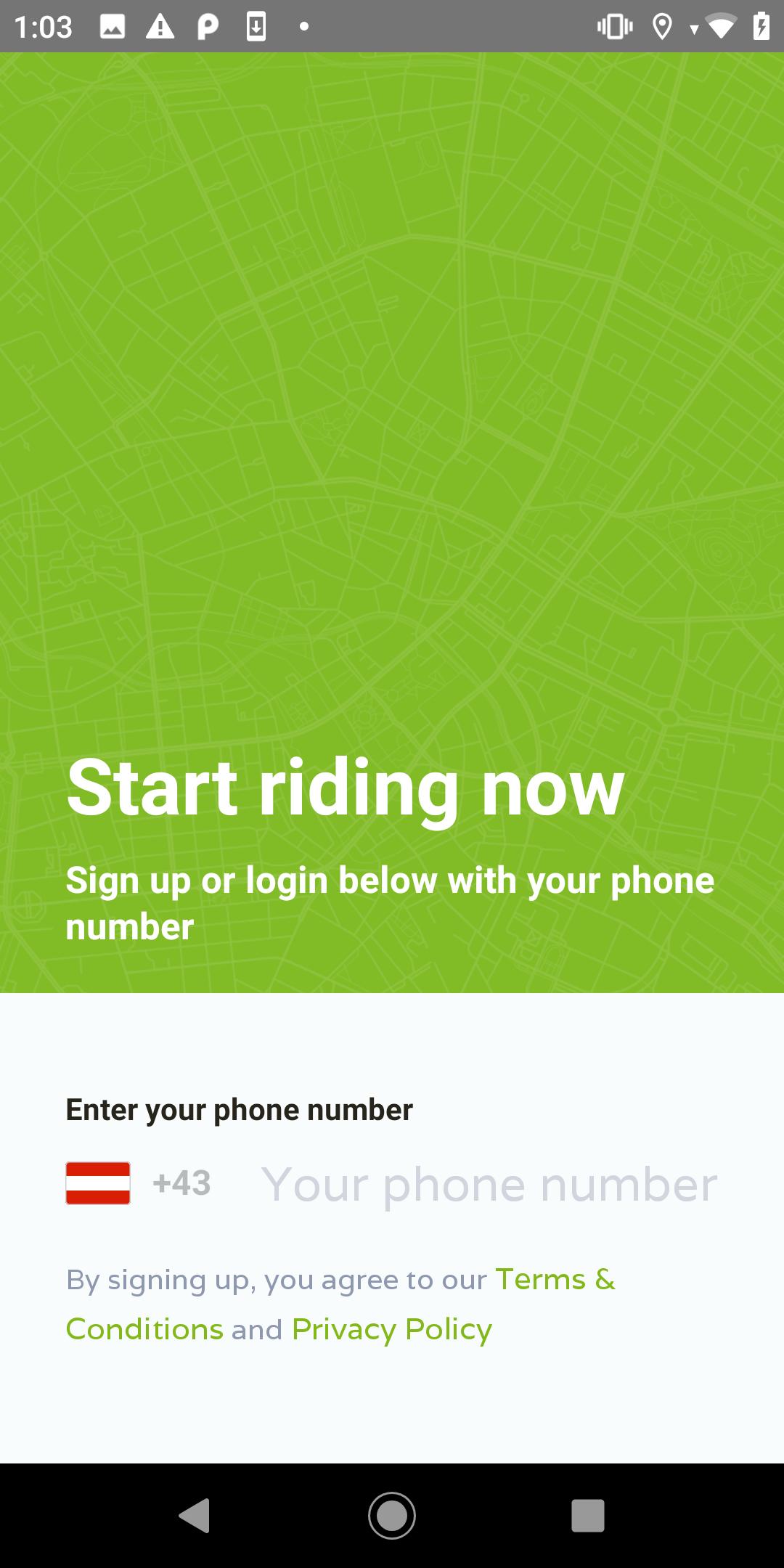Open the Austria +43 country code picker
784x1568 pixels.
138,1183
